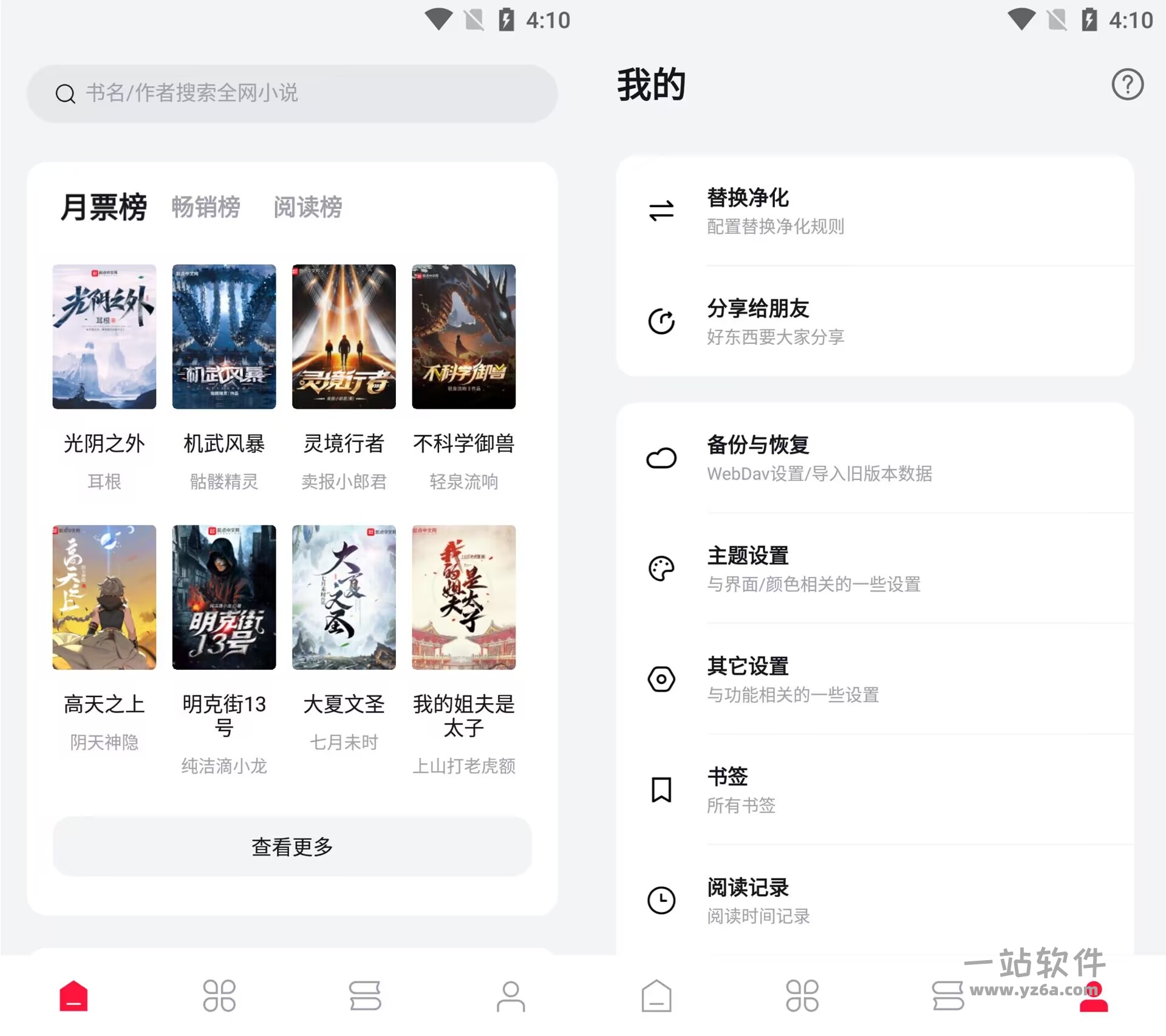The height and width of the screenshot is (1036, 1166).
Task: Open 分享给朋友 to share the app
Action: [x=874, y=321]
